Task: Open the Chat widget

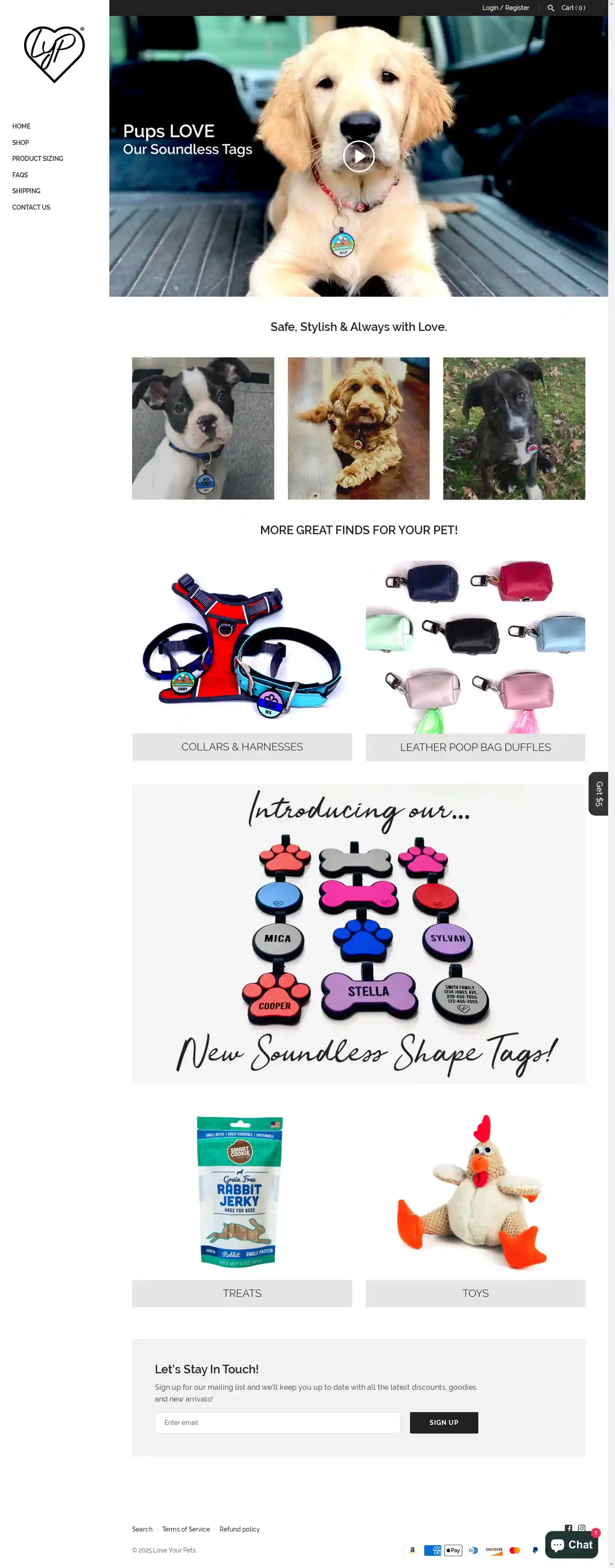Action: pos(571,1544)
